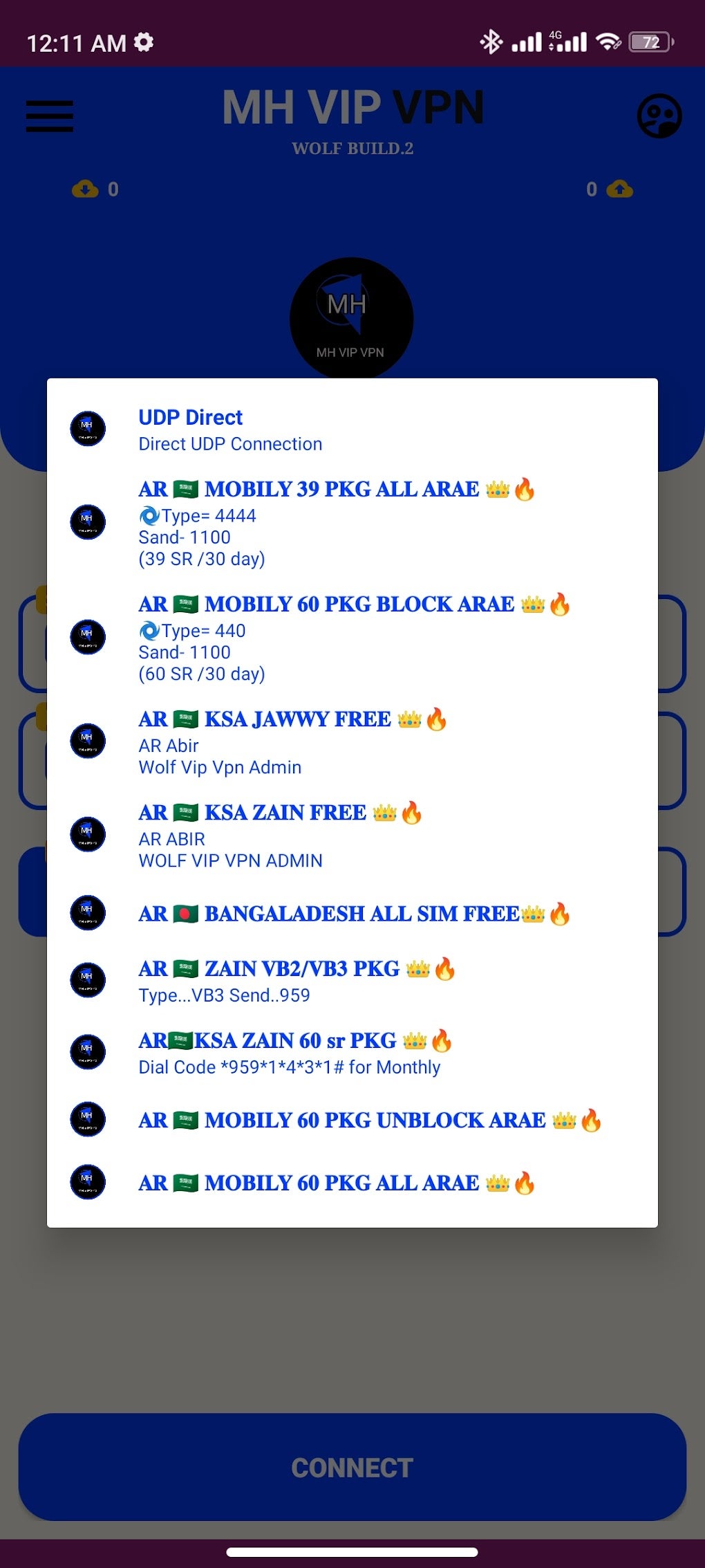The width and height of the screenshot is (705, 1568).
Task: Click the MH icon beside UDP Direct
Action: 87,429
